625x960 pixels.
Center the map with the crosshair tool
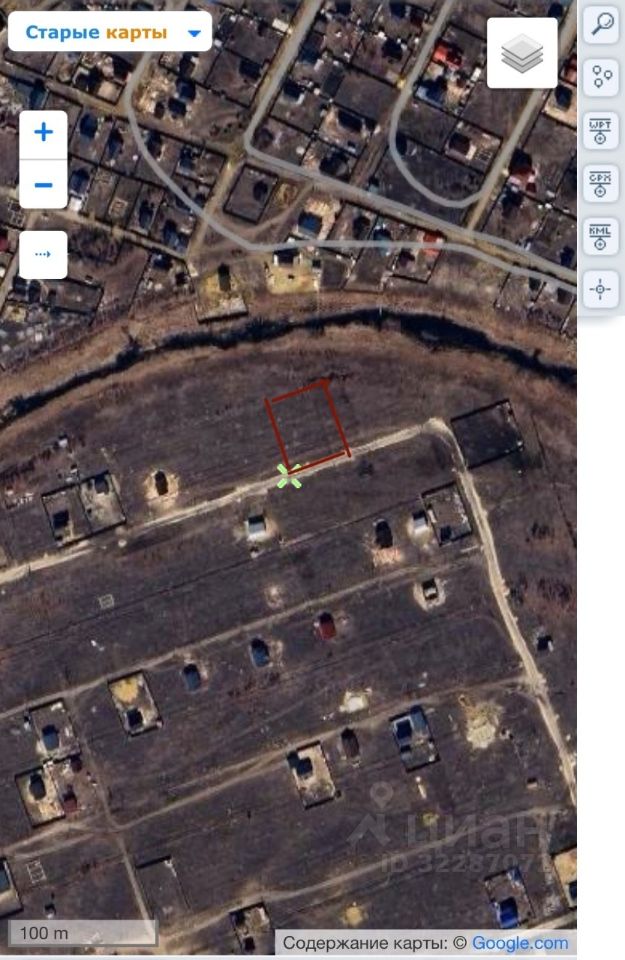[601, 290]
